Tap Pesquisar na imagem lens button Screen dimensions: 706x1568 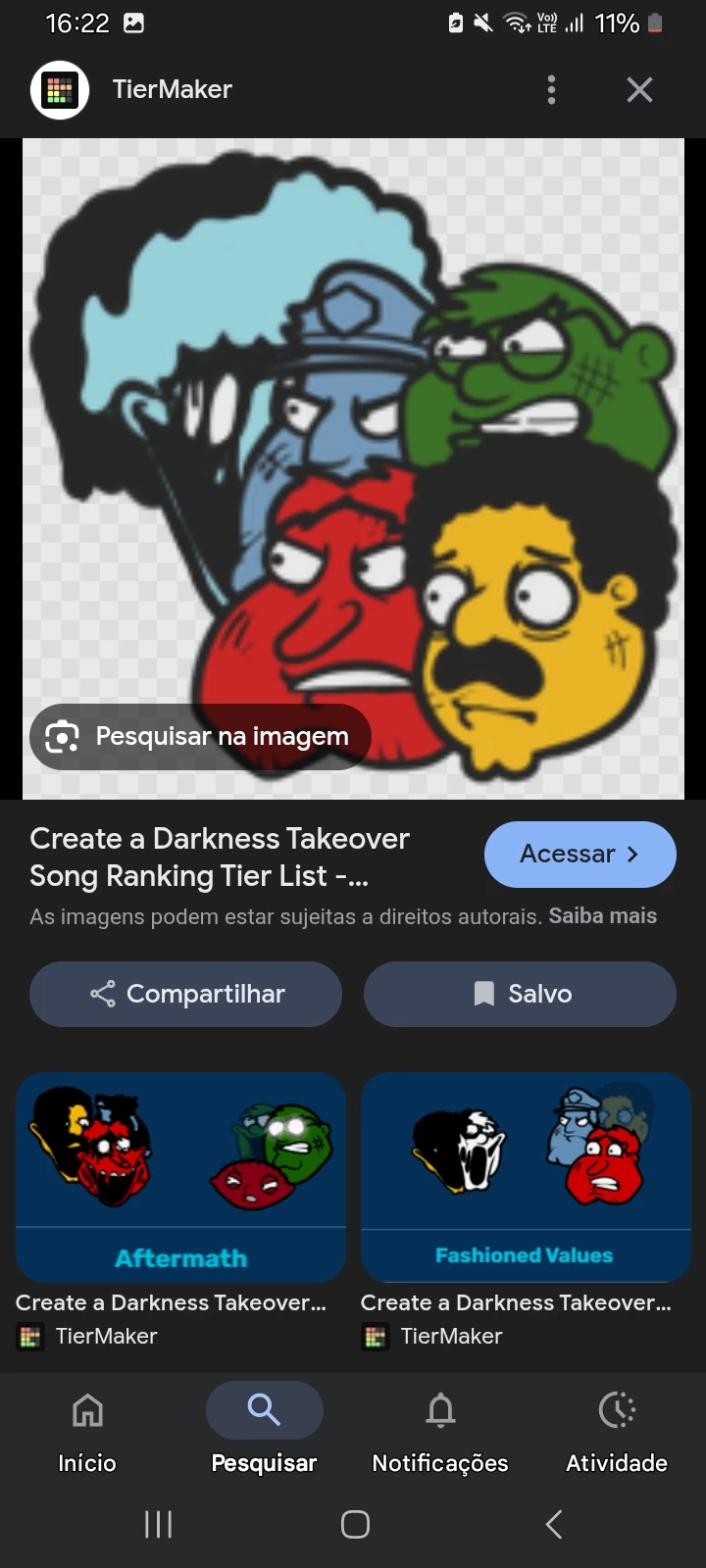coord(201,736)
